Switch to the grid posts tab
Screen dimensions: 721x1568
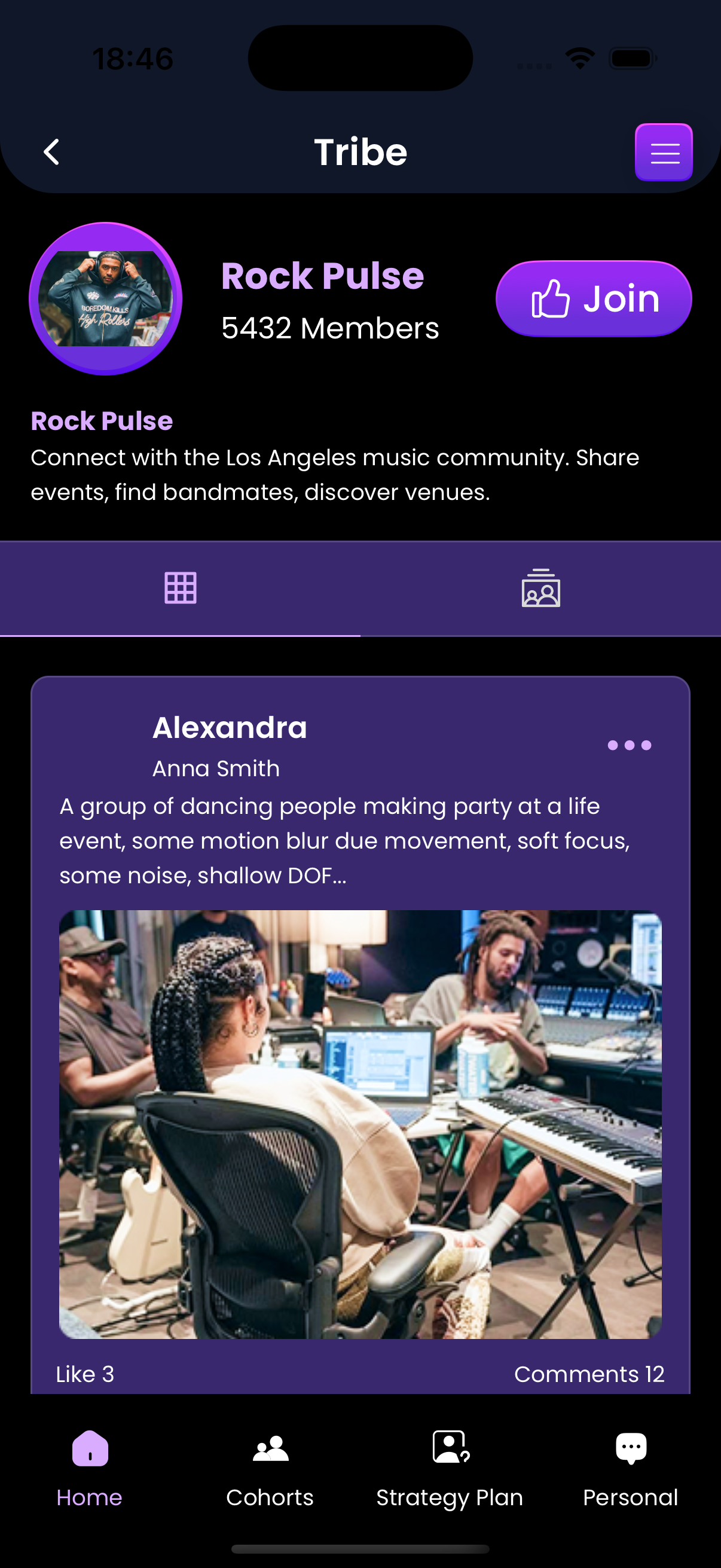180,588
